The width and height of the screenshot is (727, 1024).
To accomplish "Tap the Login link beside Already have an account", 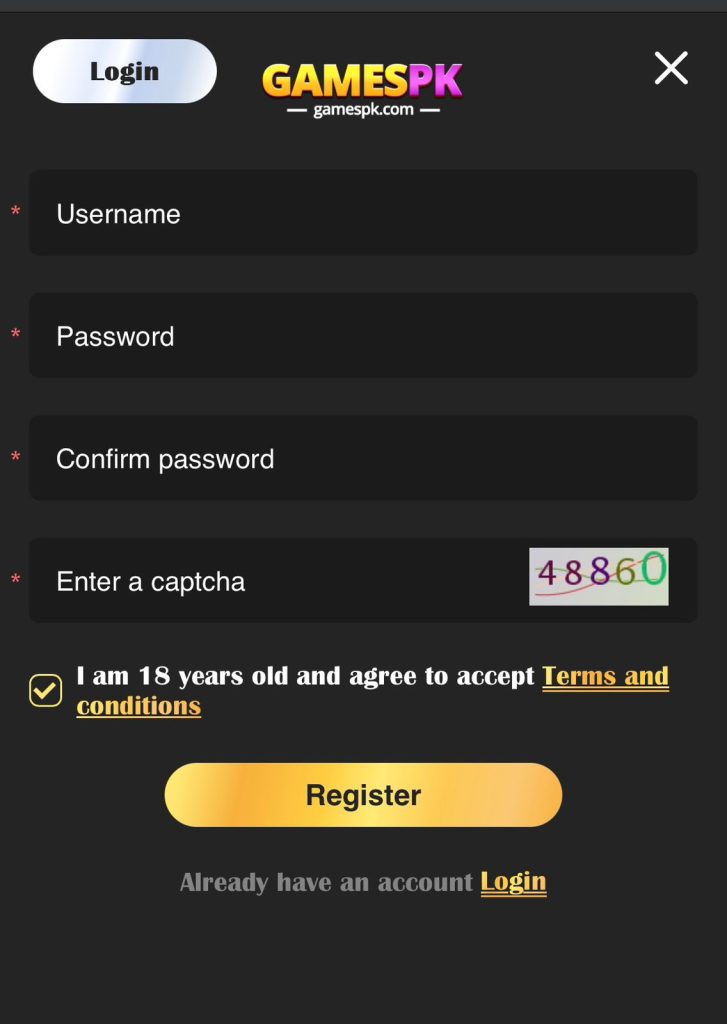I will point(513,882).
